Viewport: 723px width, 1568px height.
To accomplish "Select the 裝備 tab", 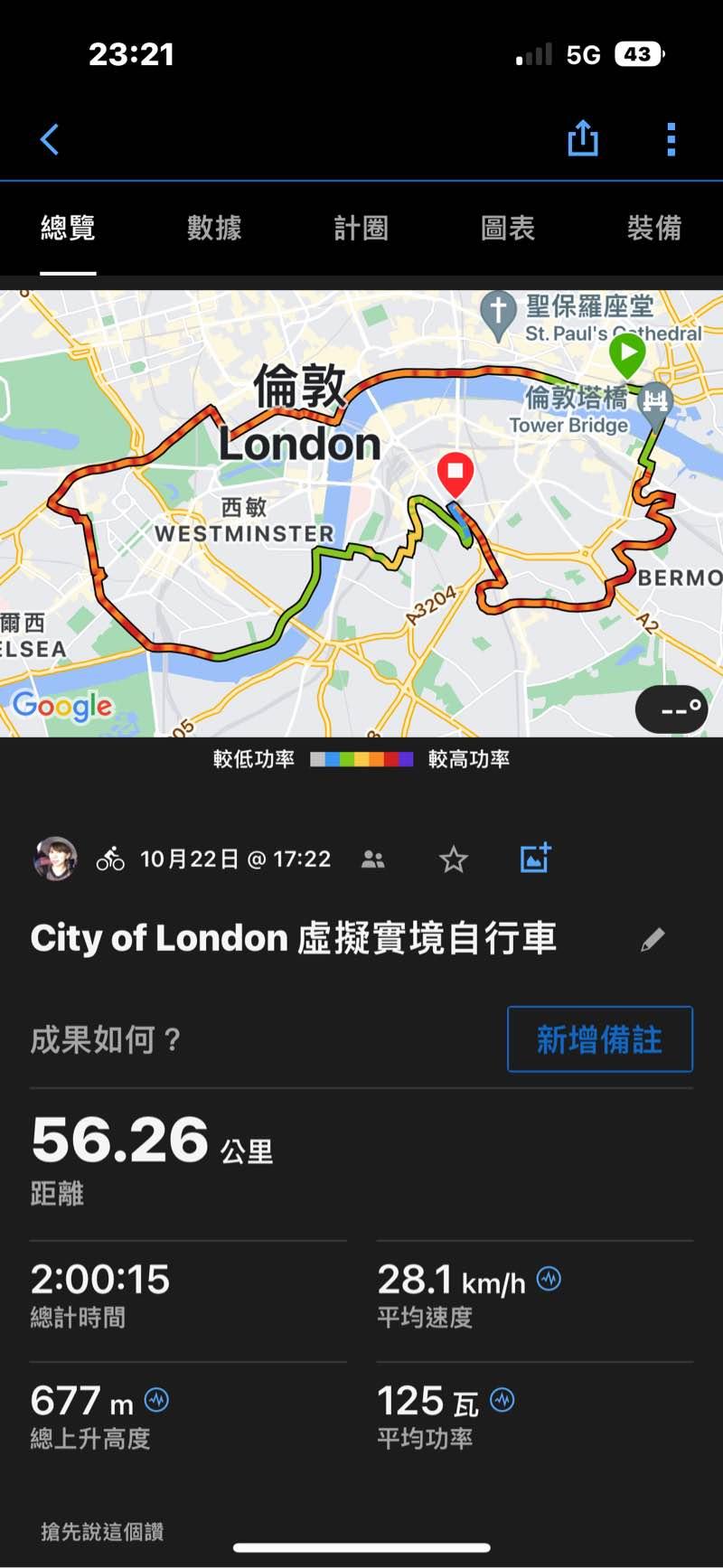I will pyautogui.click(x=654, y=228).
